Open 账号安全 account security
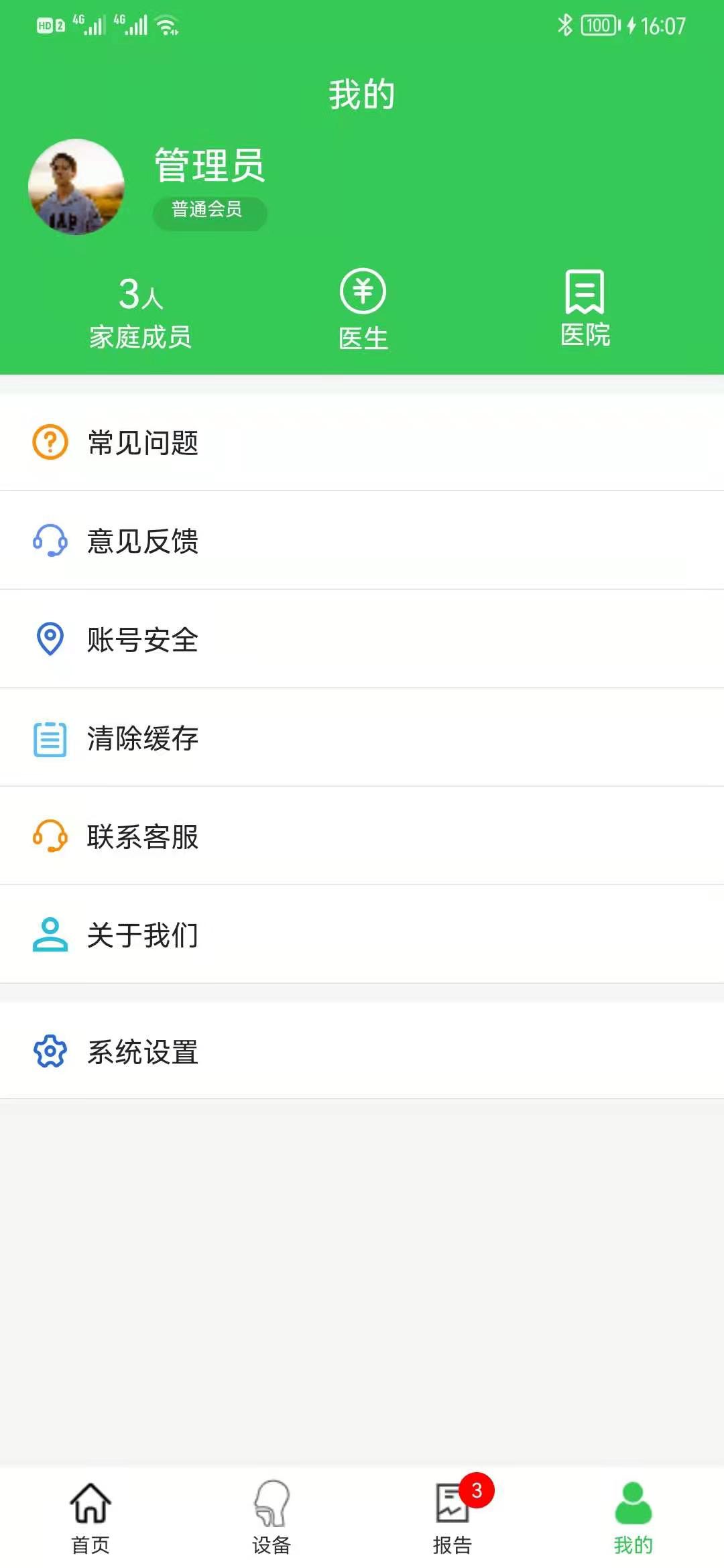This screenshot has width=724, height=1568. click(x=362, y=639)
